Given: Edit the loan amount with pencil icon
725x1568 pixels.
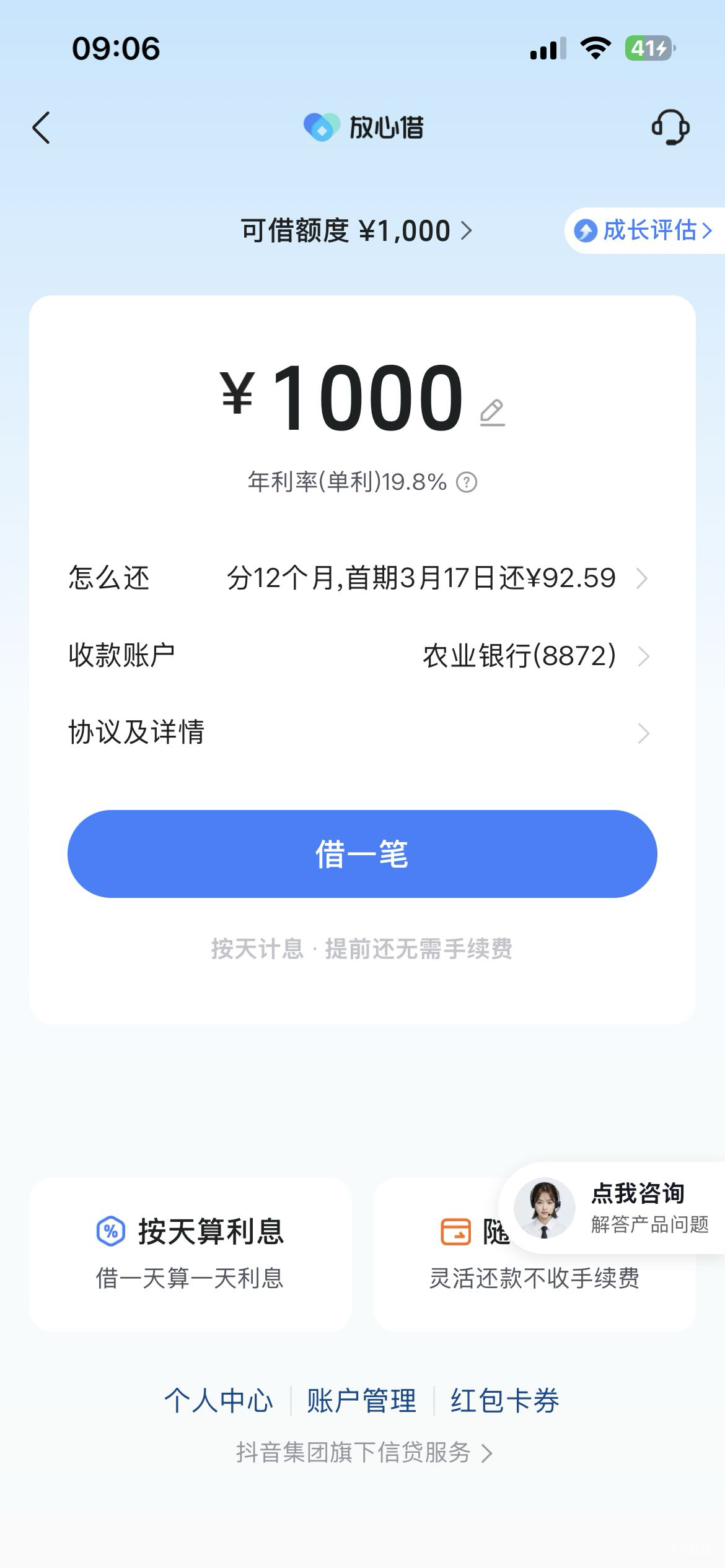Looking at the screenshot, I should [x=493, y=412].
